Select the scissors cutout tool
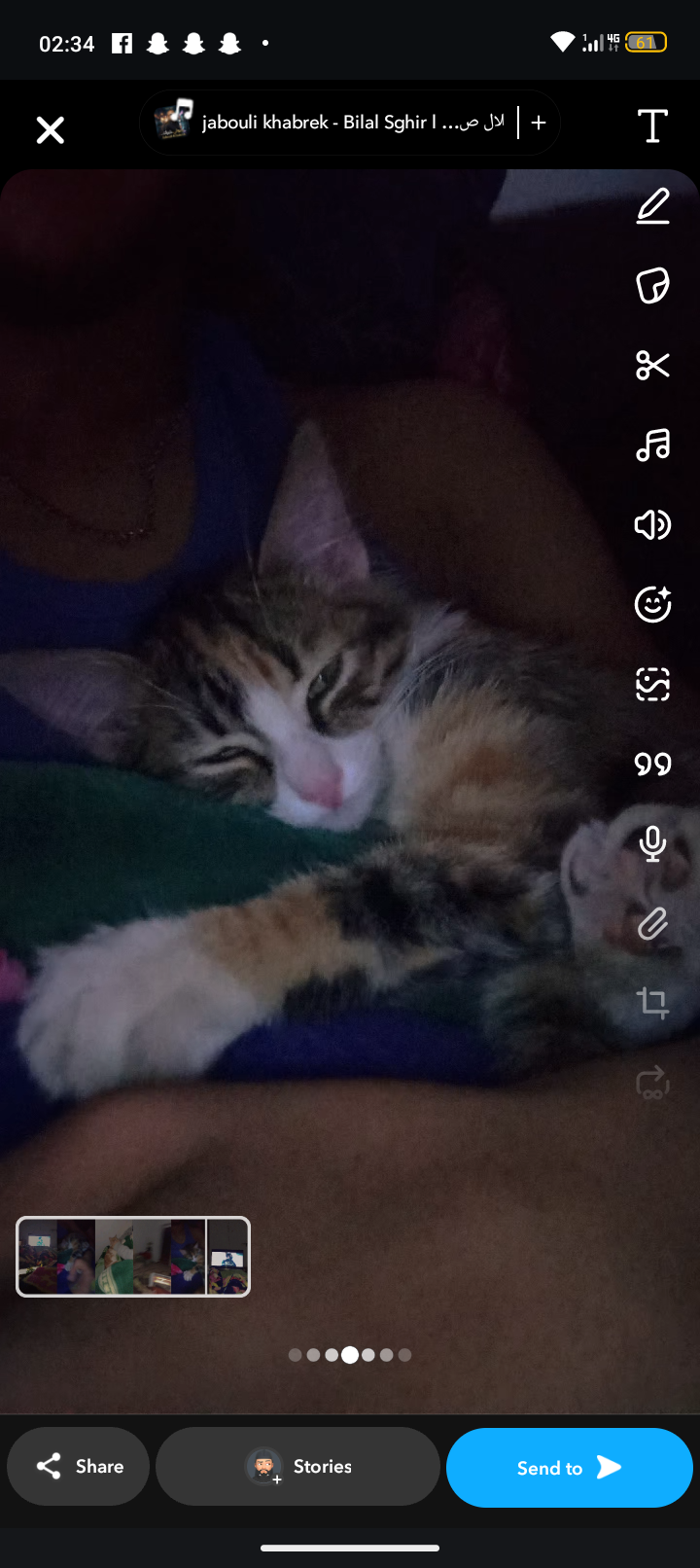Viewport: 700px width, 1568px height. pos(652,366)
